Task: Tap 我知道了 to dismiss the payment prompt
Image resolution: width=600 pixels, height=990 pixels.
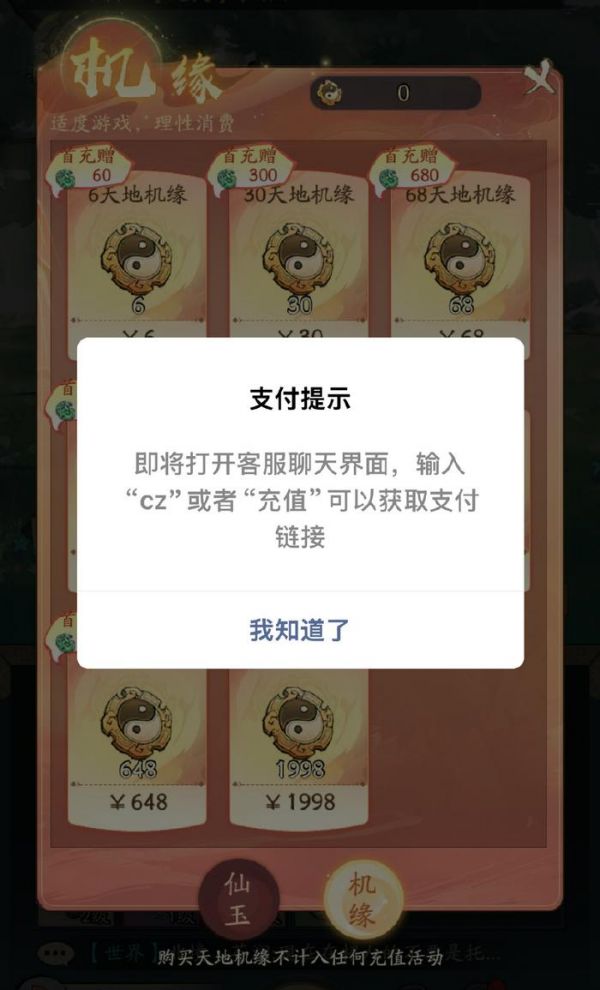Action: (x=300, y=630)
